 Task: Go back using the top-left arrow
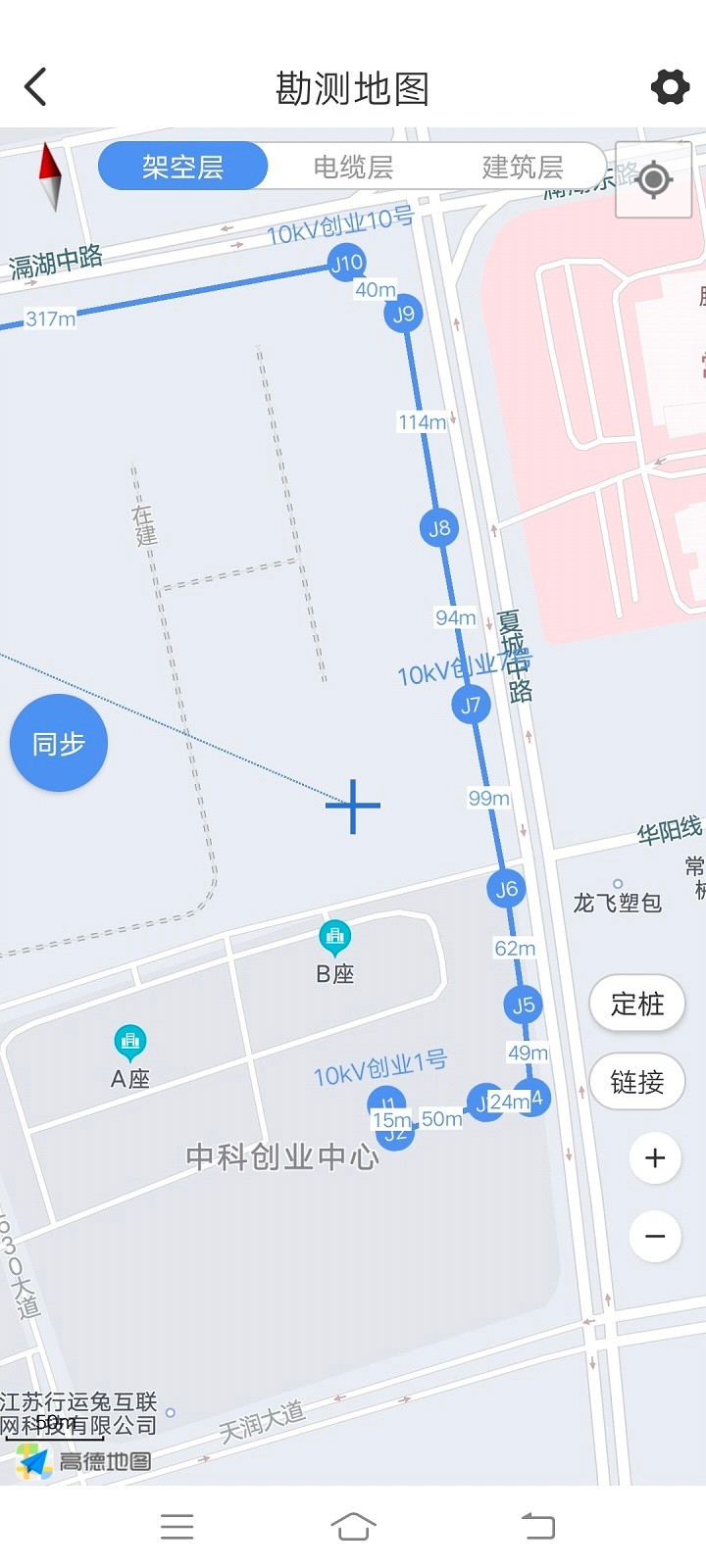pyautogui.click(x=35, y=87)
